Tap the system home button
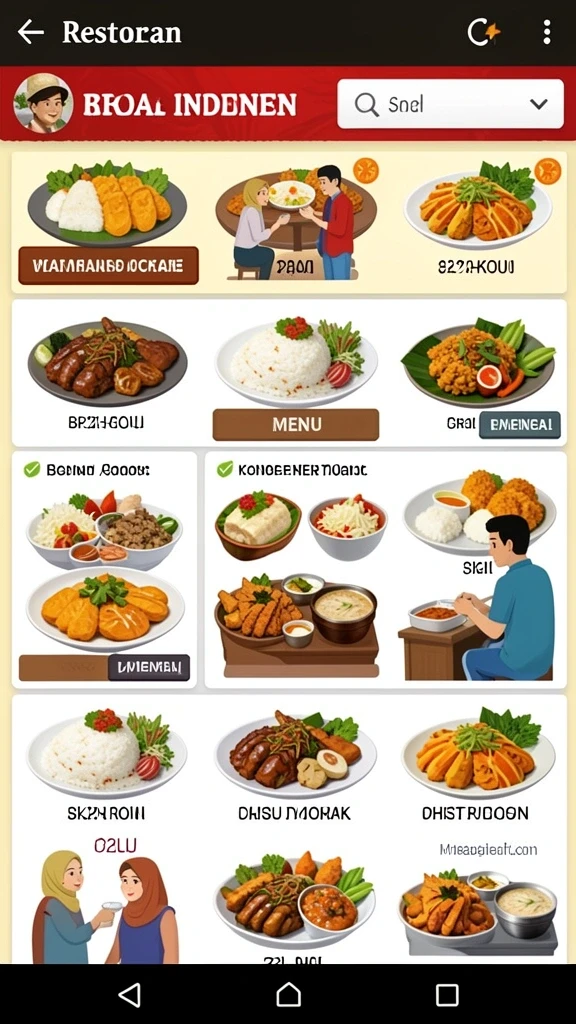Image resolution: width=576 pixels, height=1024 pixels. point(288,995)
